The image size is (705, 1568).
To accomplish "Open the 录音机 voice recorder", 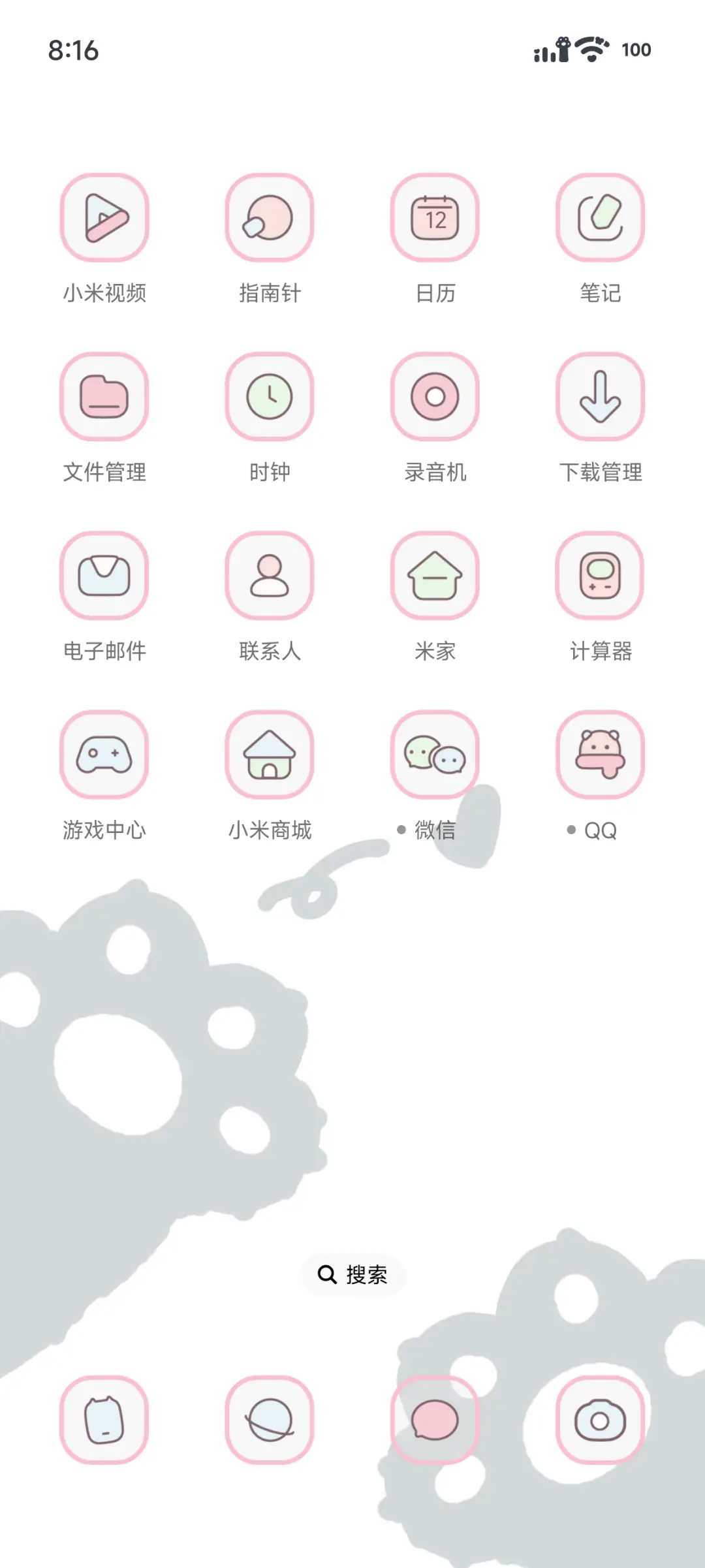I will pyautogui.click(x=435, y=398).
